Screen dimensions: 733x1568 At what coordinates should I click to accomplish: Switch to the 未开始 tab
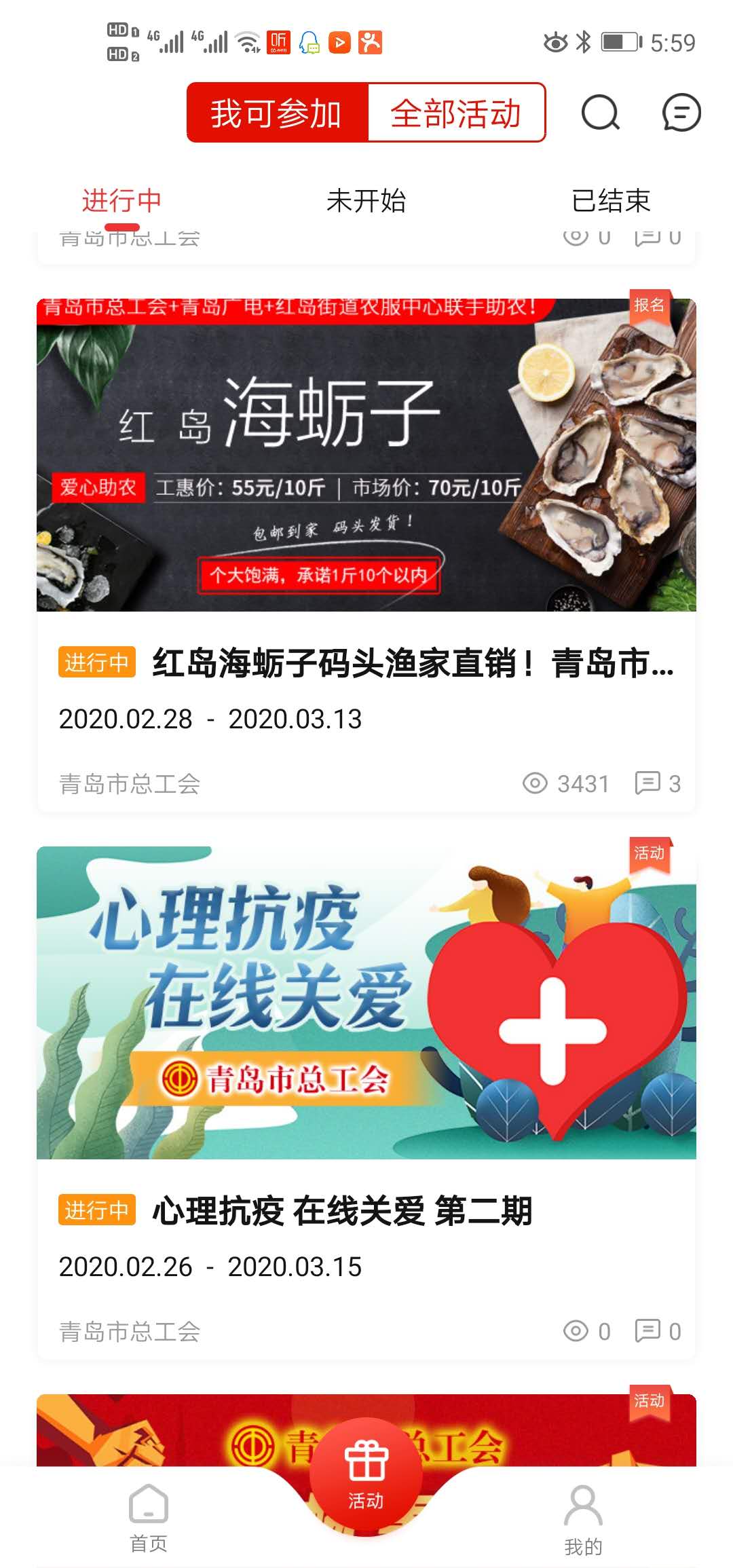tap(366, 201)
